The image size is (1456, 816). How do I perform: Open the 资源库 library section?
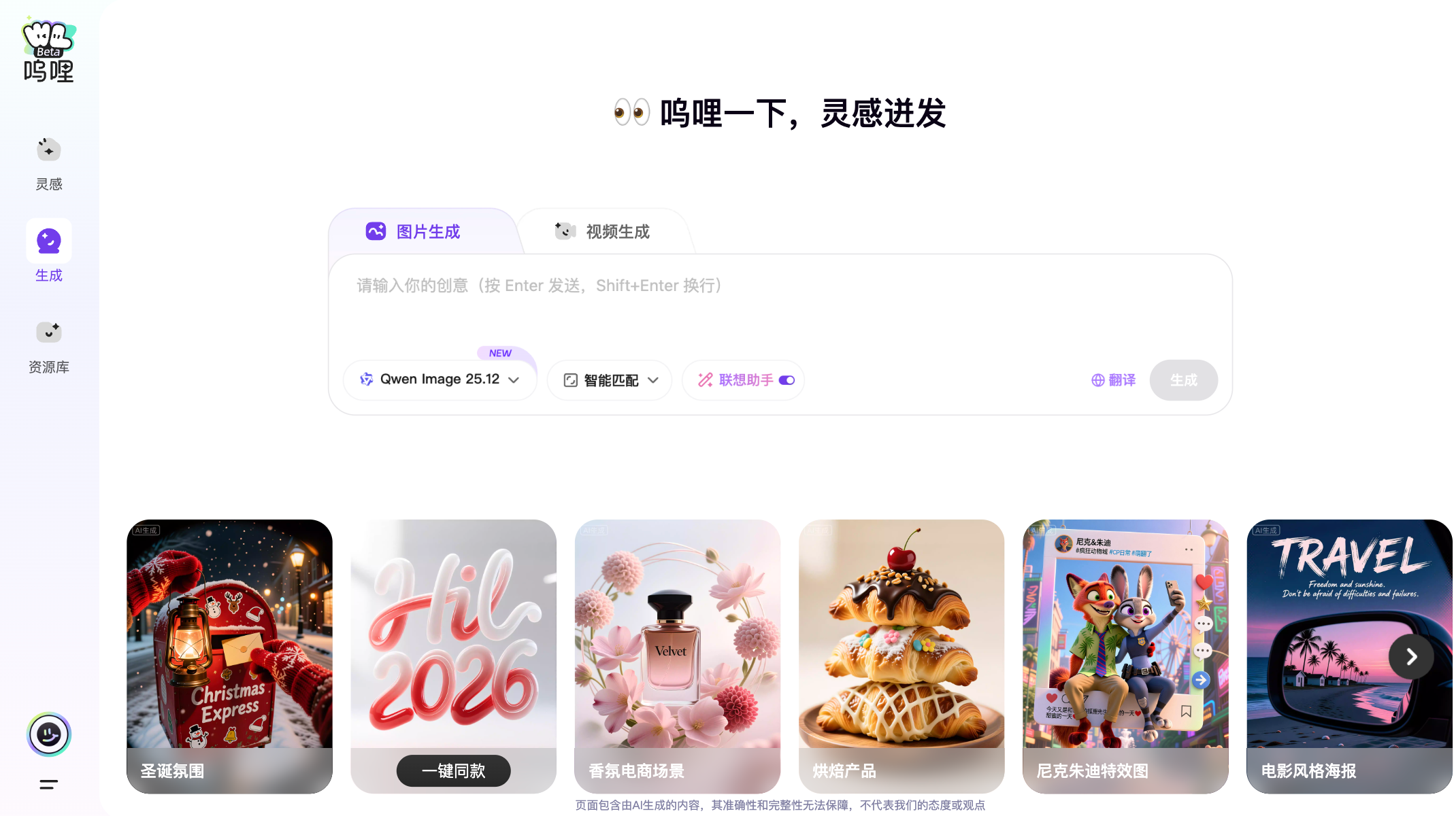pos(48,347)
